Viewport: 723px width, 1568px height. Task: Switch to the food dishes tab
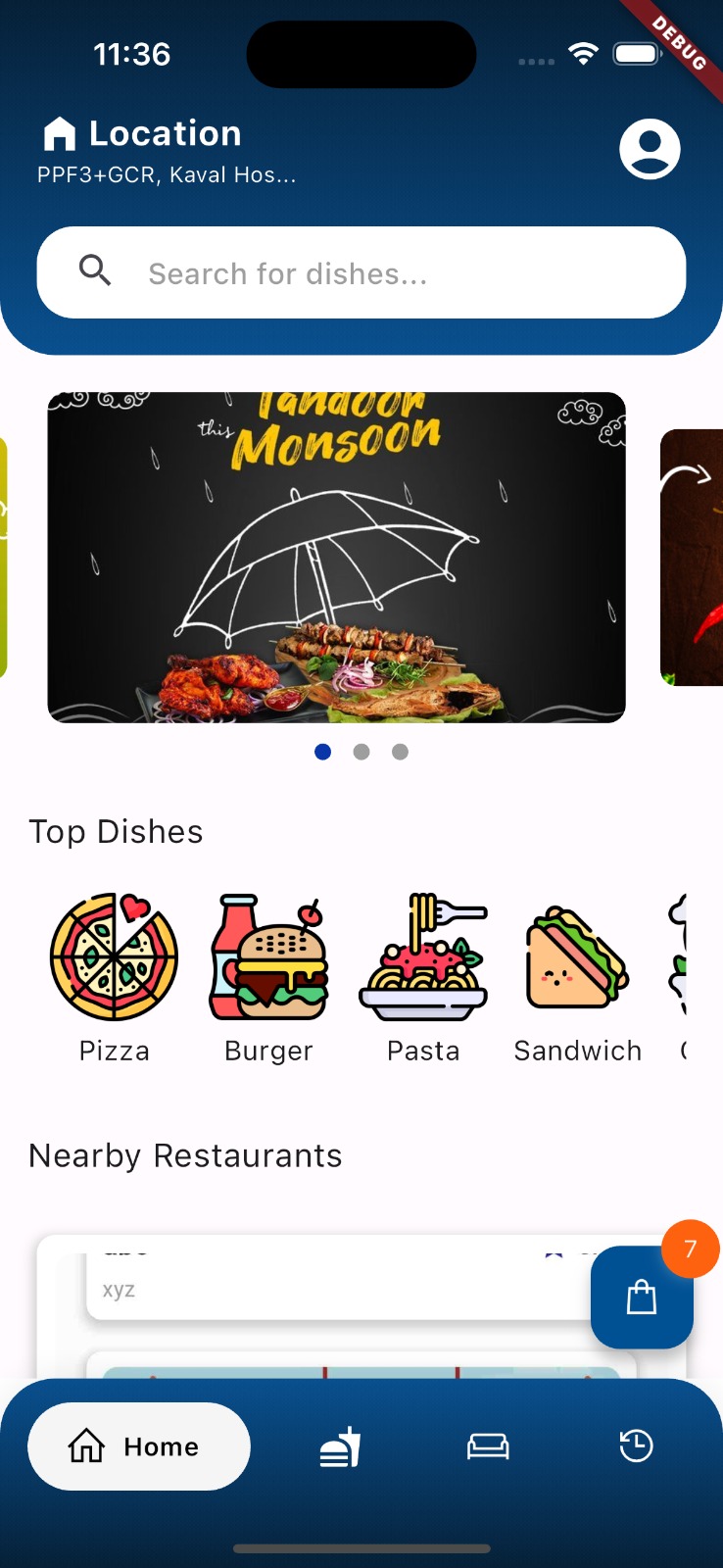(x=340, y=1446)
